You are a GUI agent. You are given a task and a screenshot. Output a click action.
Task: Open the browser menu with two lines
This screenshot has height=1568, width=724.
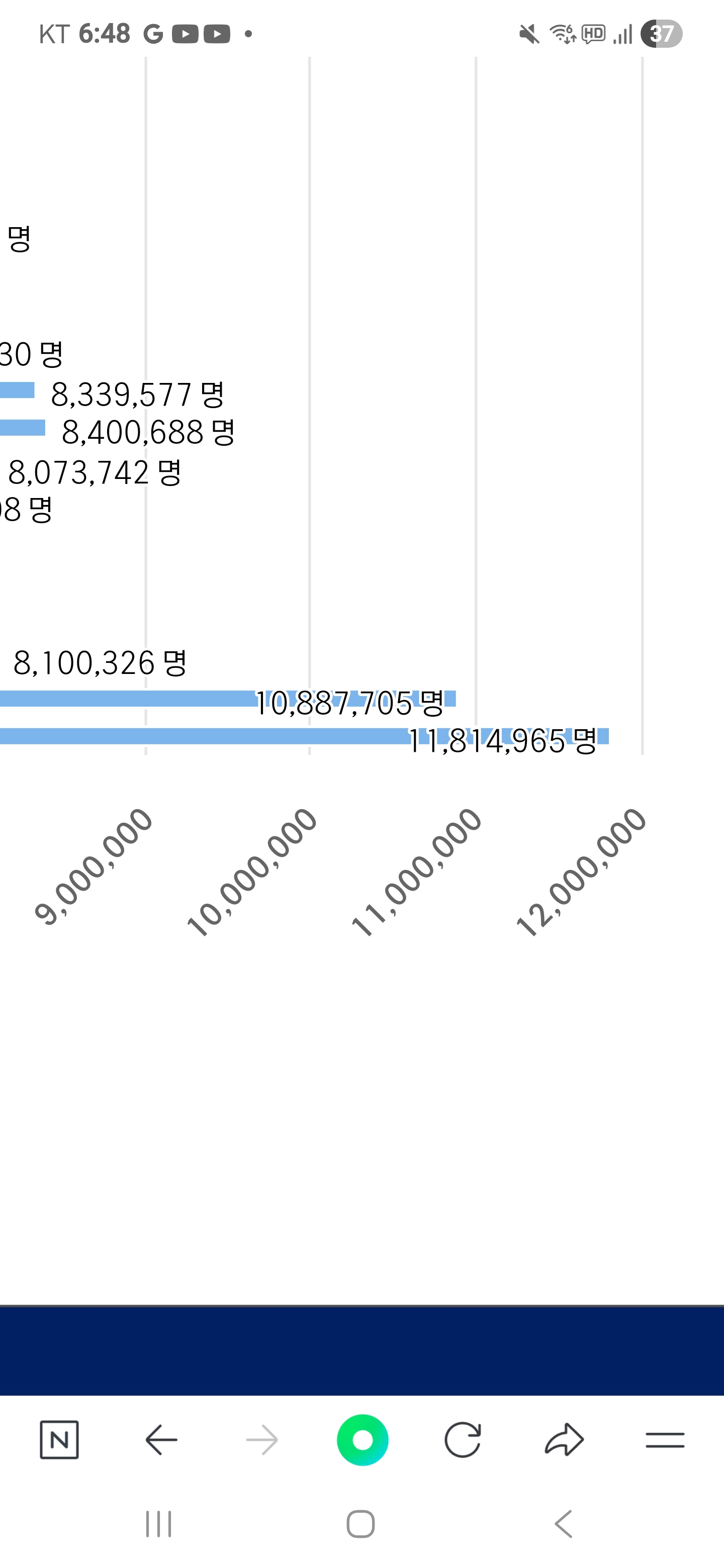(x=665, y=1440)
